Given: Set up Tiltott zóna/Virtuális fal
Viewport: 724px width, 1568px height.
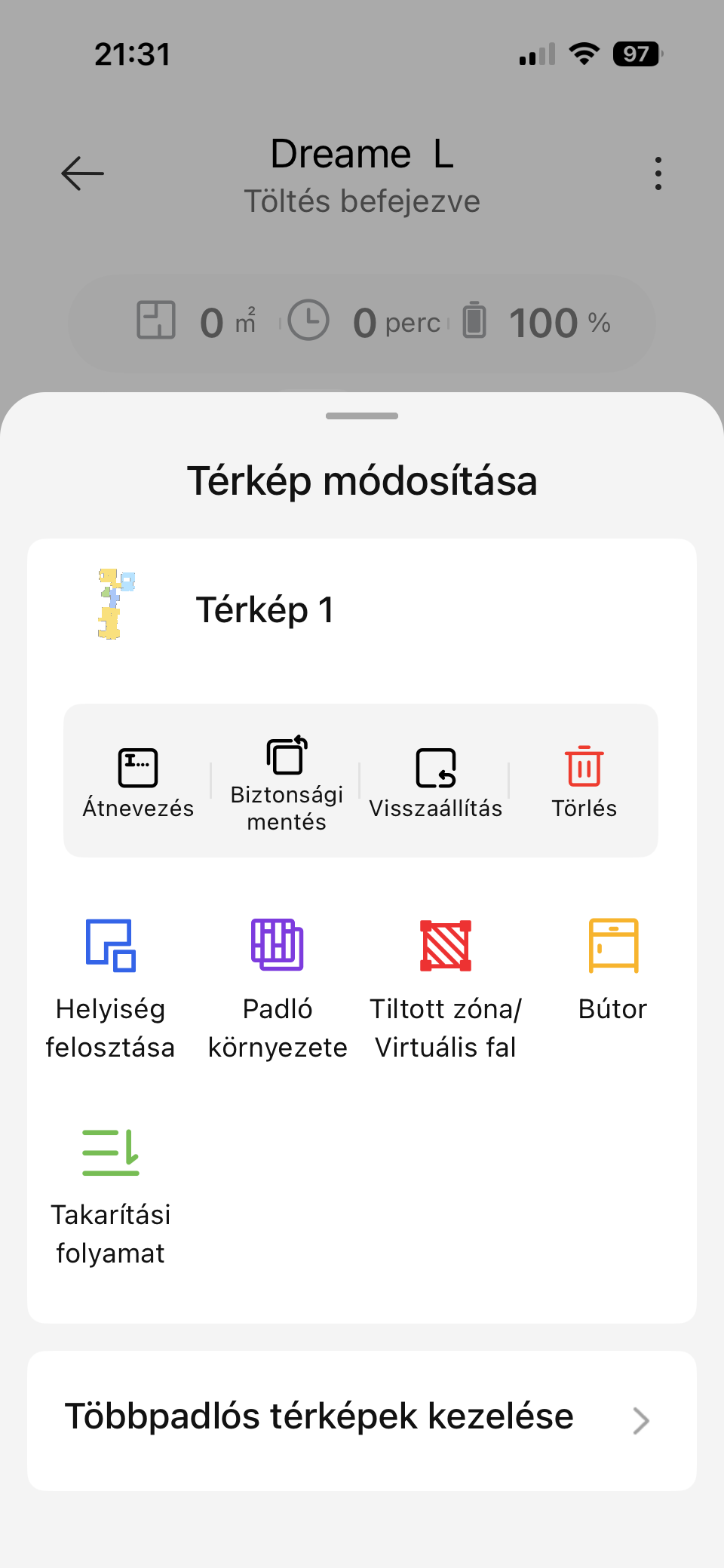Looking at the screenshot, I should [446, 988].
